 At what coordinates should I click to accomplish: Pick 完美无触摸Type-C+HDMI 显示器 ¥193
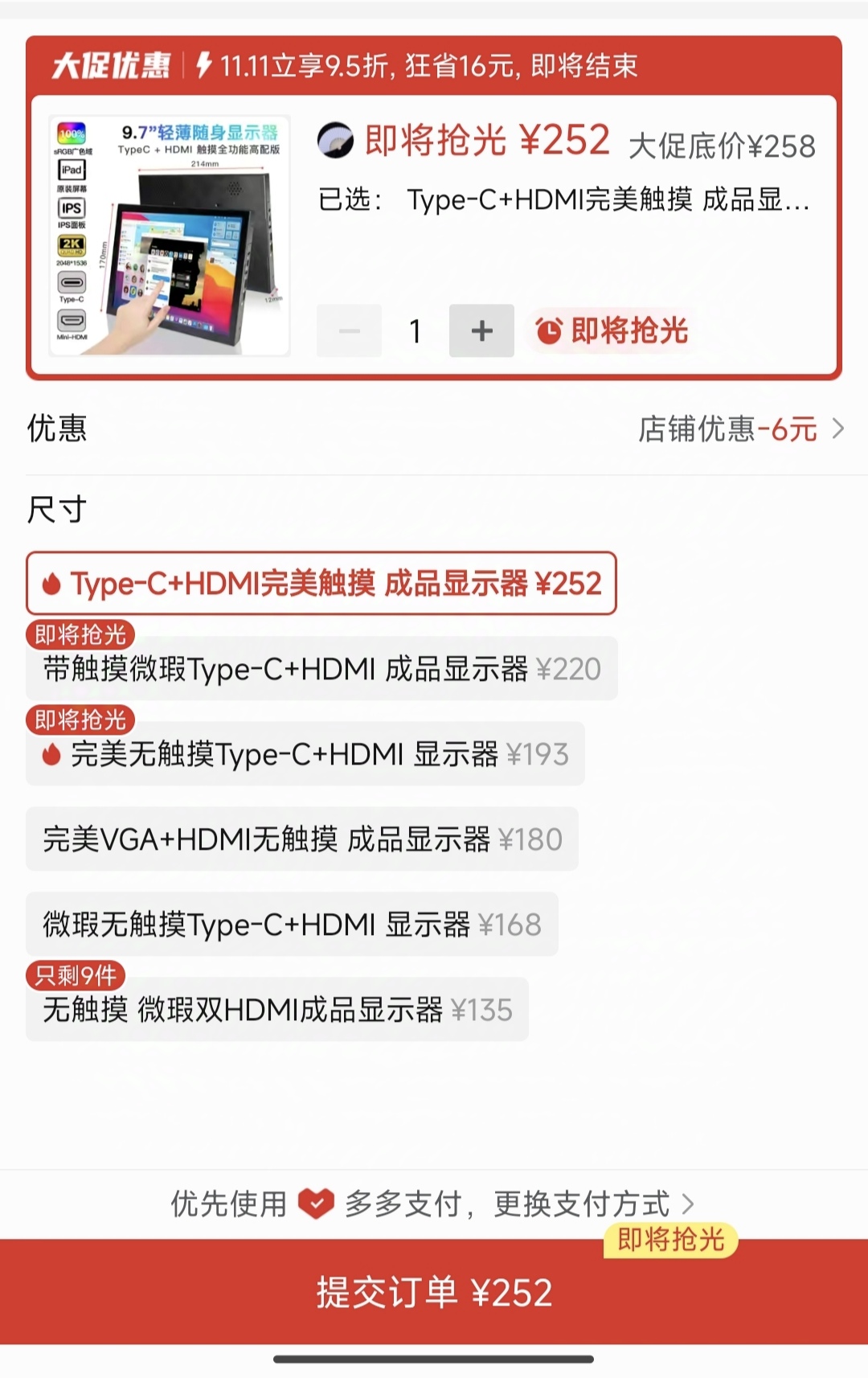tap(305, 754)
